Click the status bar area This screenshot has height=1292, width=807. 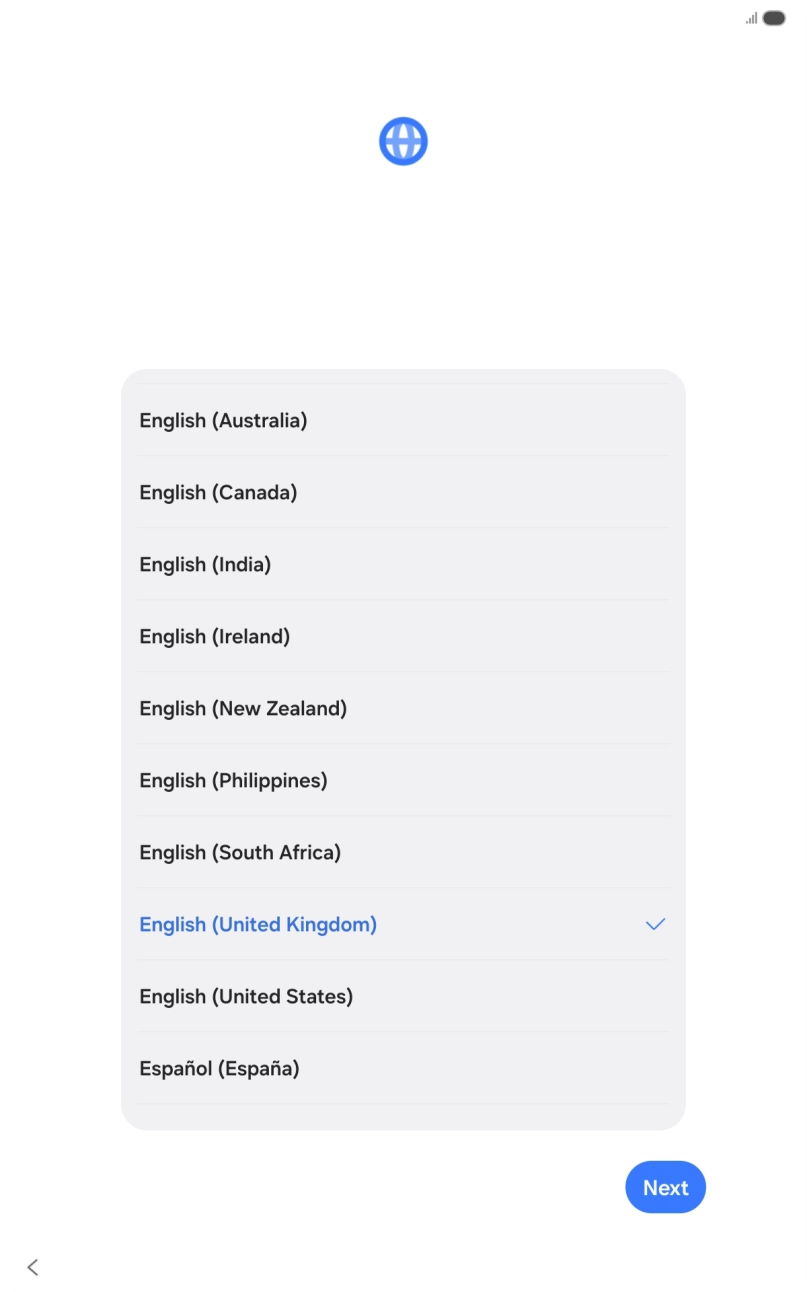point(403,17)
